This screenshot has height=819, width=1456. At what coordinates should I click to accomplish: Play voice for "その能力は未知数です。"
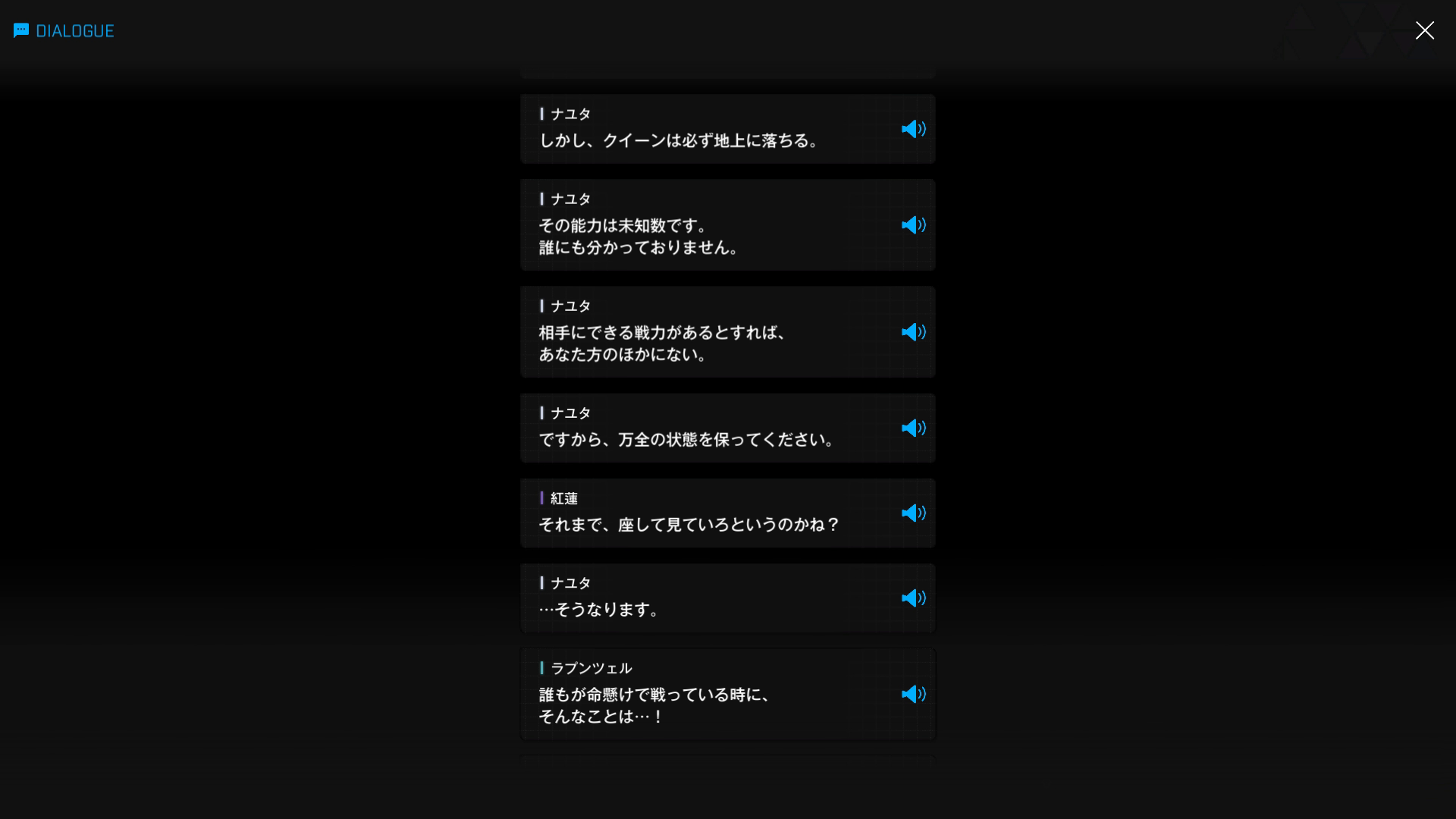coord(913,225)
